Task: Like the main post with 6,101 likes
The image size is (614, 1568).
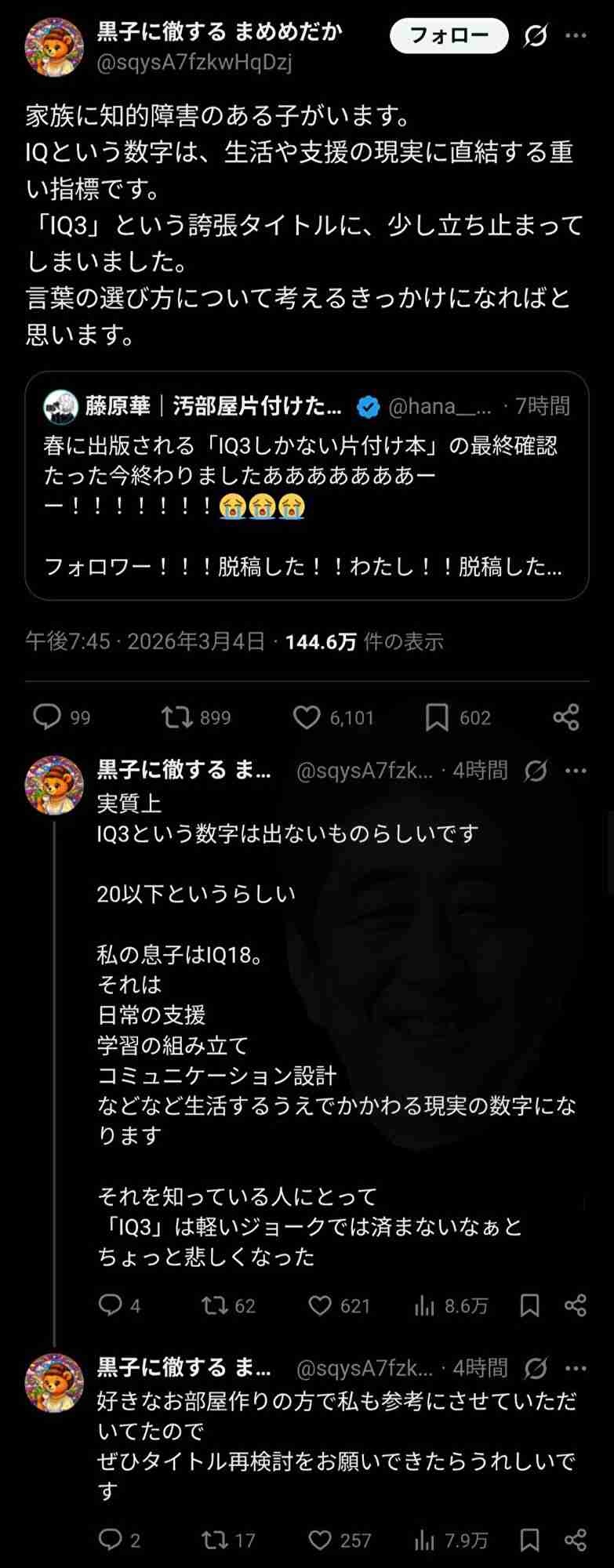Action: click(307, 717)
